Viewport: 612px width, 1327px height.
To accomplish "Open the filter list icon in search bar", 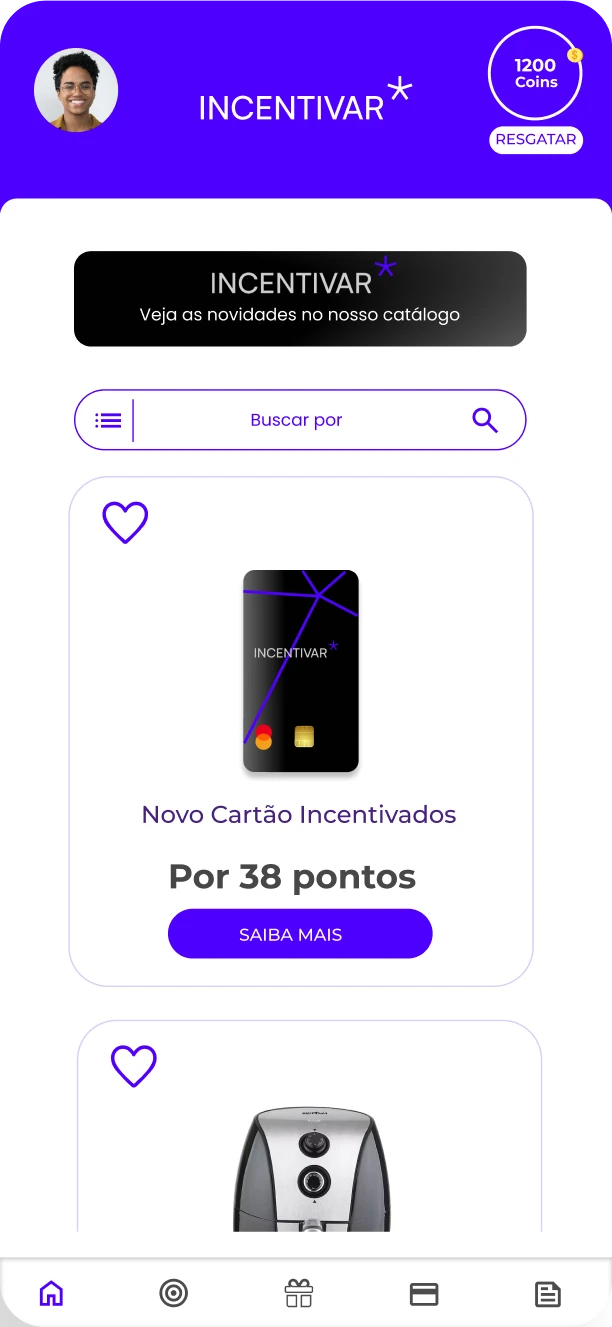I will click(108, 420).
